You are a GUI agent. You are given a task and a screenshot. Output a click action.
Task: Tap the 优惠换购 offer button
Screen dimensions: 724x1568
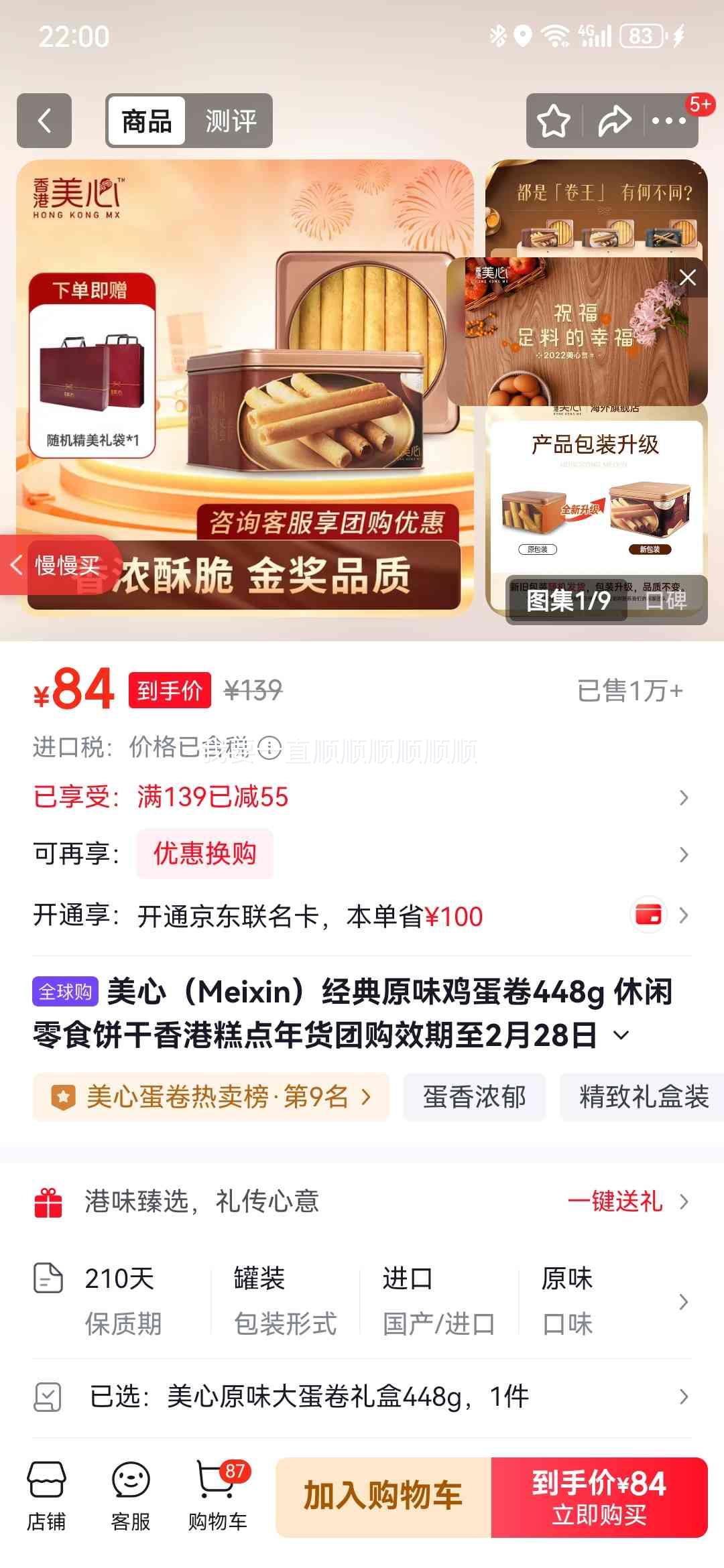(204, 854)
